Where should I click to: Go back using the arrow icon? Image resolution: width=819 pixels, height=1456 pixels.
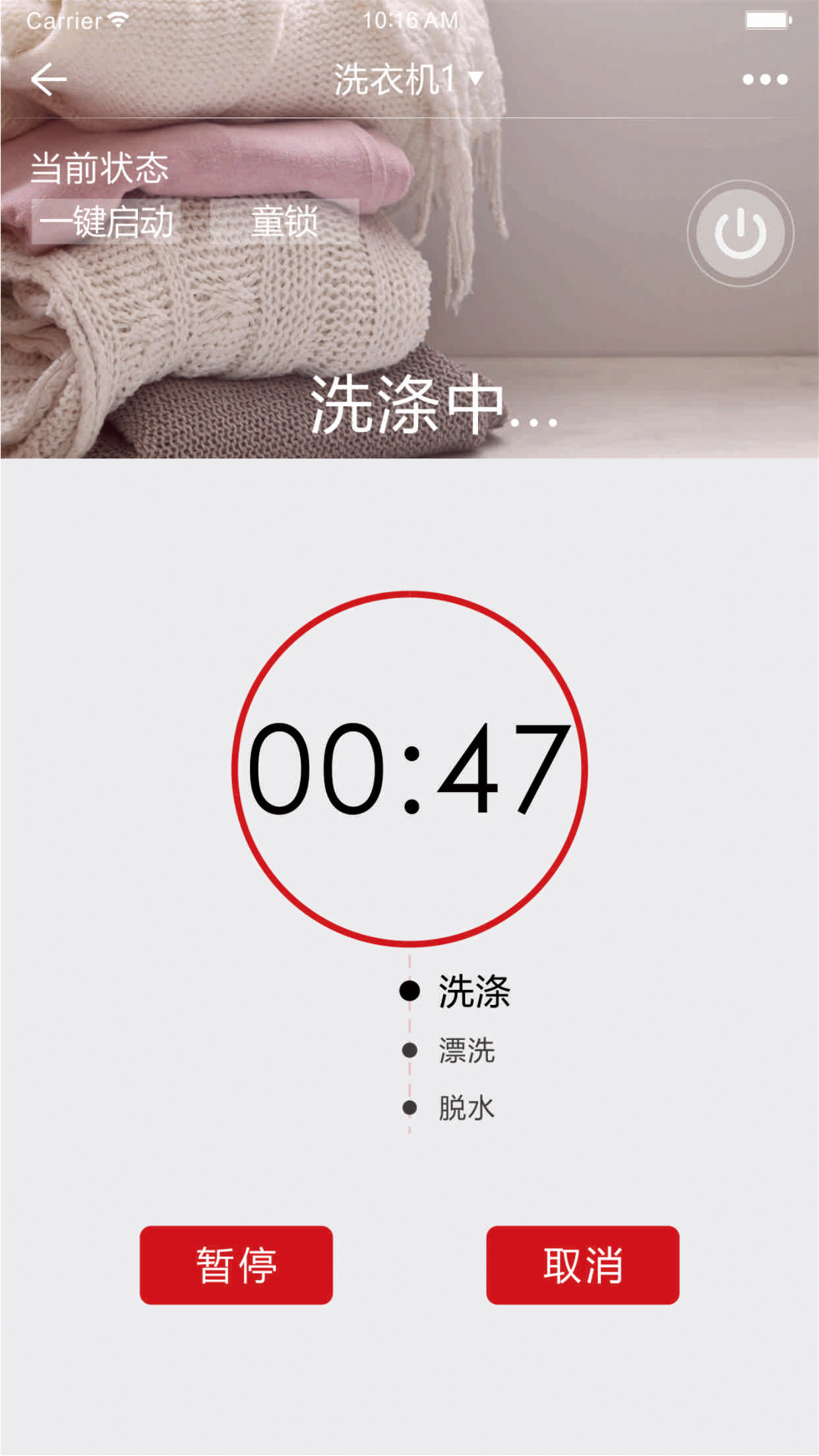pyautogui.click(x=49, y=80)
